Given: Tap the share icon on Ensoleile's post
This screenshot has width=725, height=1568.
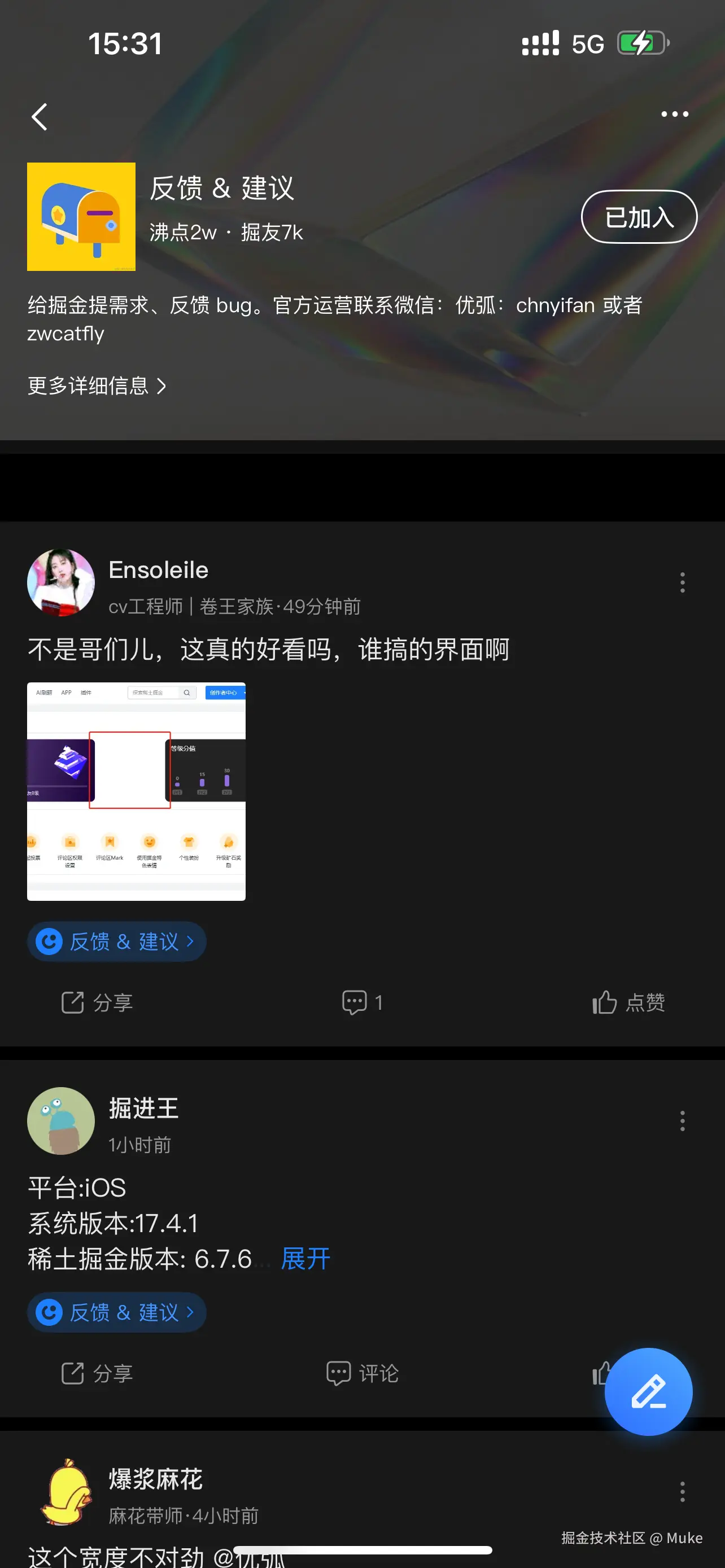Looking at the screenshot, I should coord(96,1002).
